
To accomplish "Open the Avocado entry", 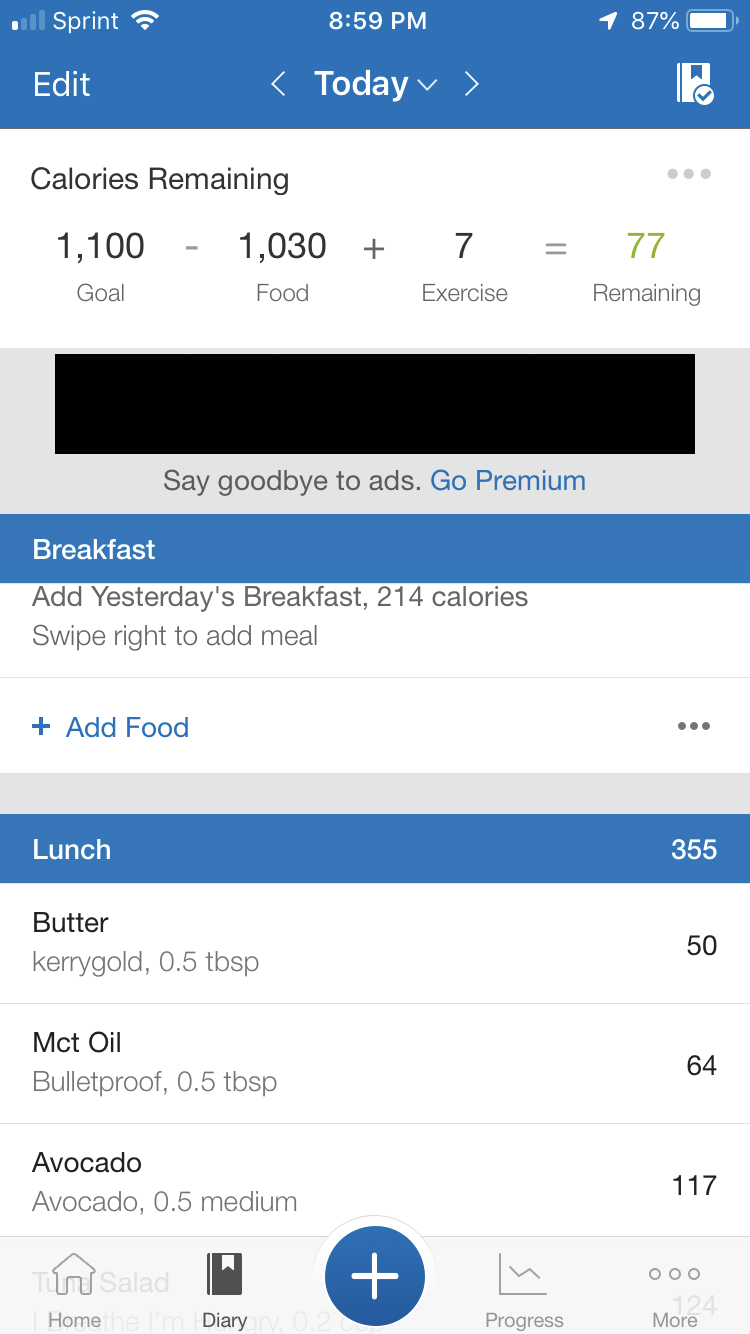I will [x=375, y=1182].
